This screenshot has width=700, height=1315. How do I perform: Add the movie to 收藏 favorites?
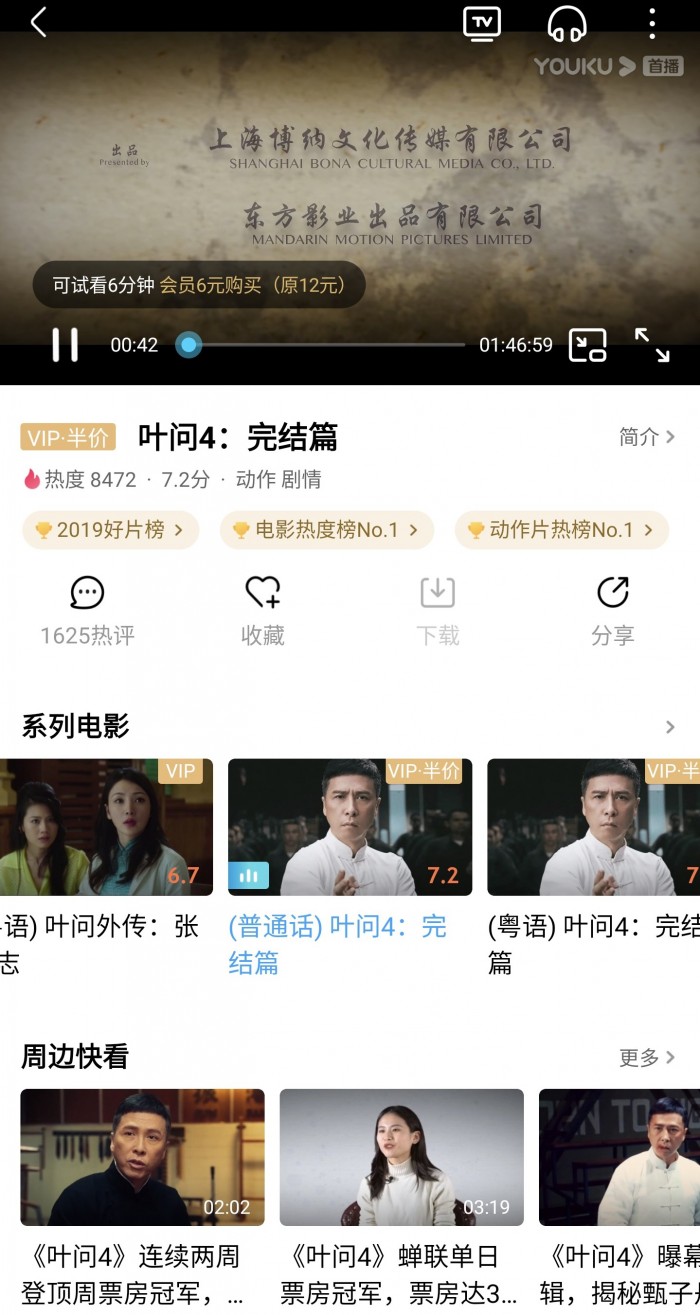coord(263,611)
